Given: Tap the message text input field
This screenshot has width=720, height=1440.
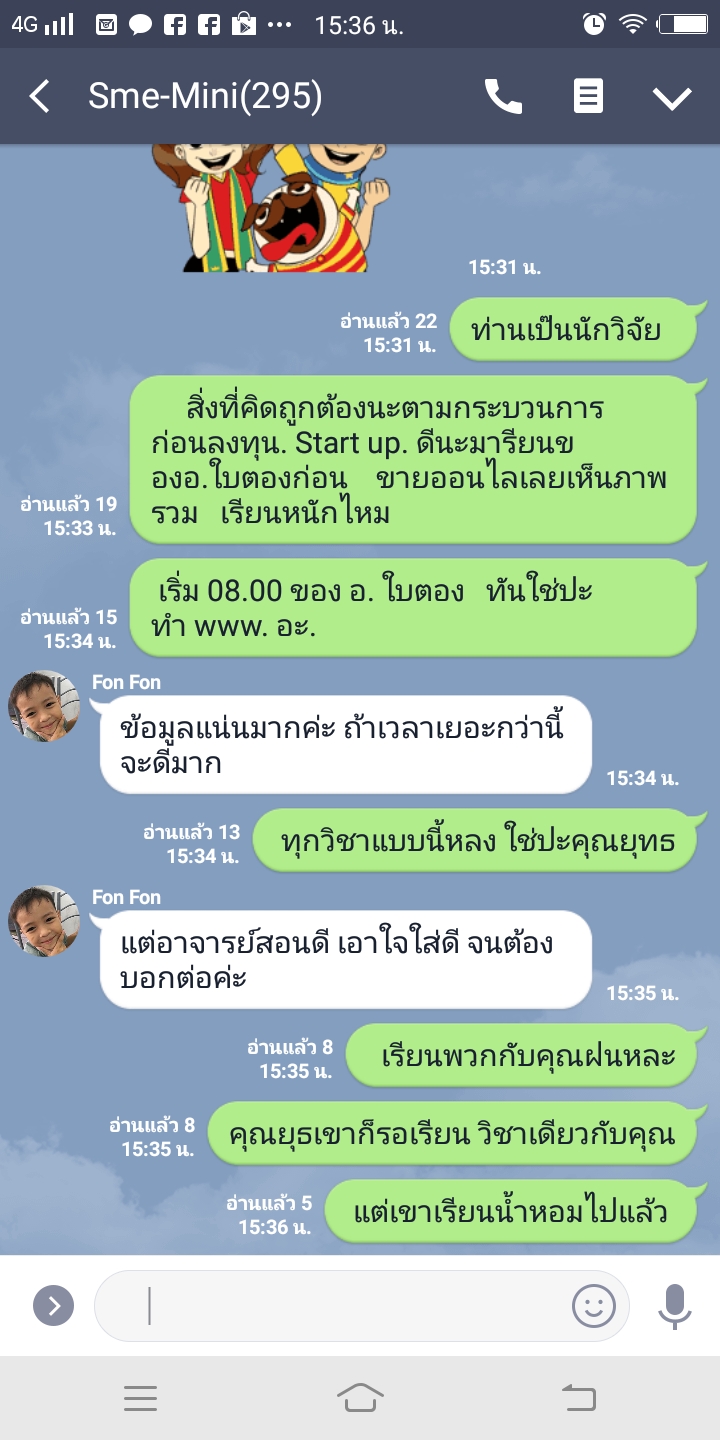Looking at the screenshot, I should click(x=340, y=1305).
